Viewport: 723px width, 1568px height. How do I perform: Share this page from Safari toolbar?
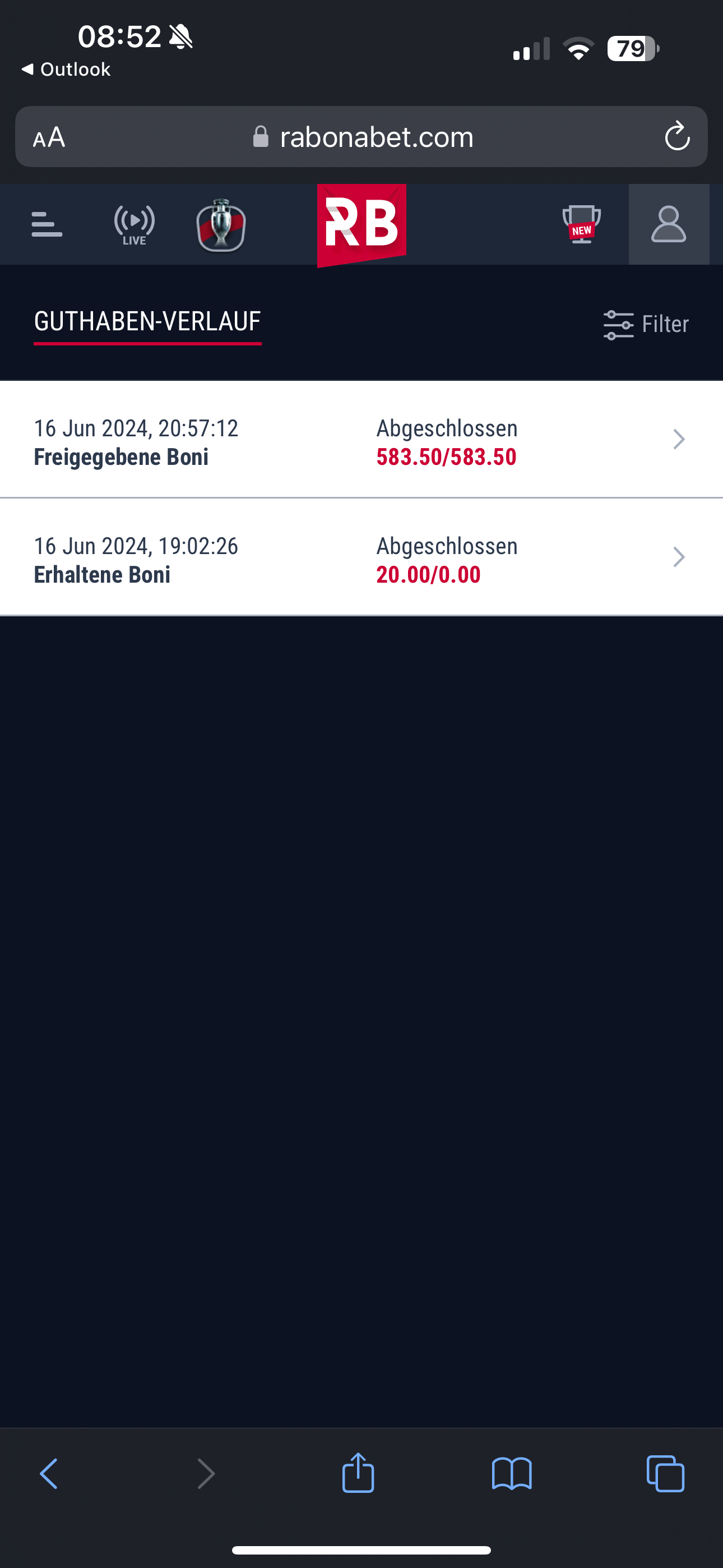[x=358, y=1474]
